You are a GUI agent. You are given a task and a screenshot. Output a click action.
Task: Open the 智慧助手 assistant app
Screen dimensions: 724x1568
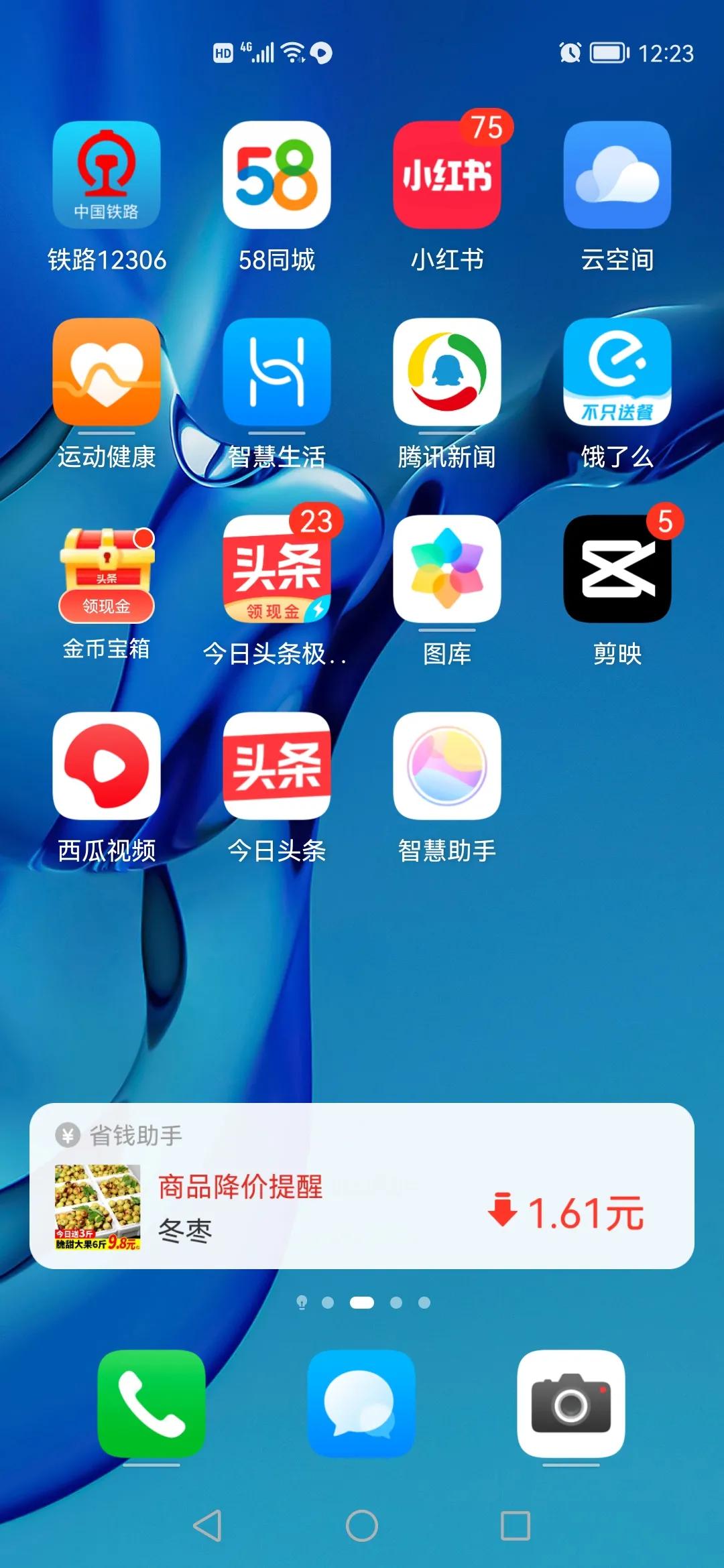coord(447,767)
